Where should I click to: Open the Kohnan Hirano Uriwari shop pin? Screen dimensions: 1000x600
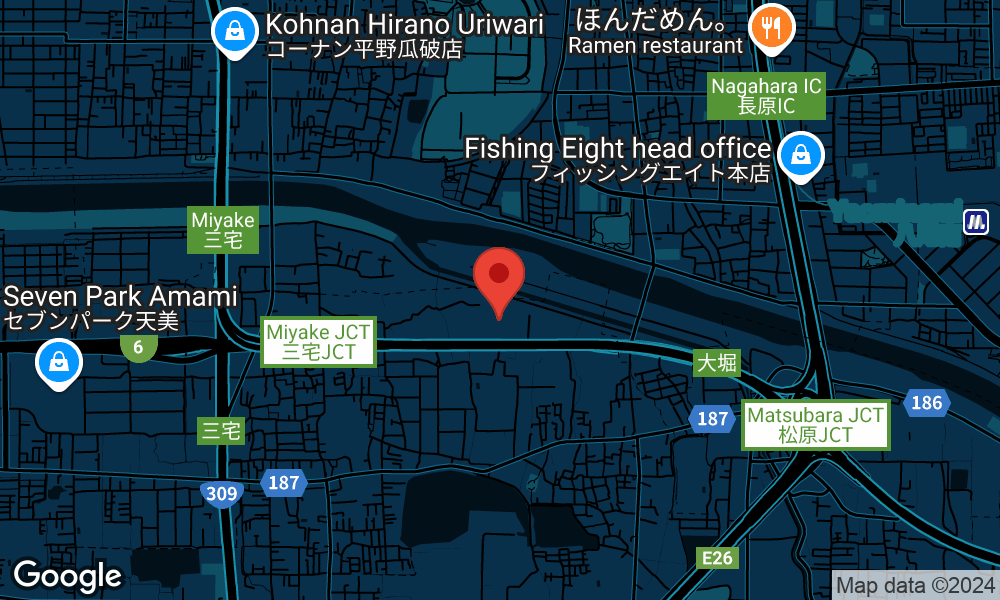pos(235,31)
